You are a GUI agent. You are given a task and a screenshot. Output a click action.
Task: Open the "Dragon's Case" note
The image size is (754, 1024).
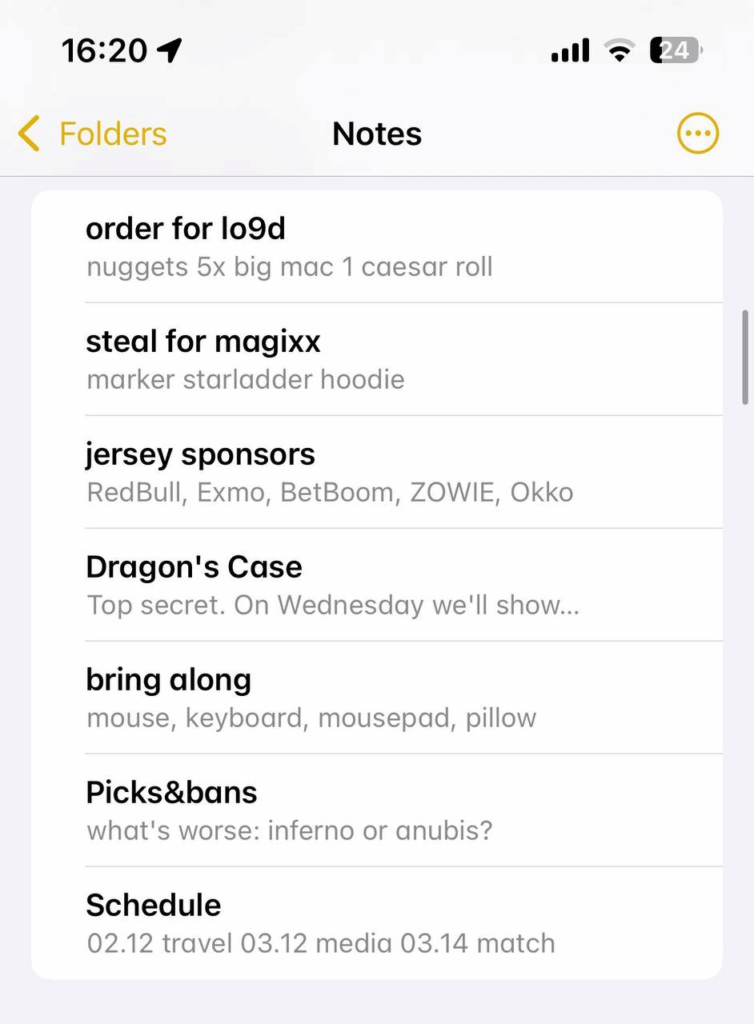click(x=376, y=585)
